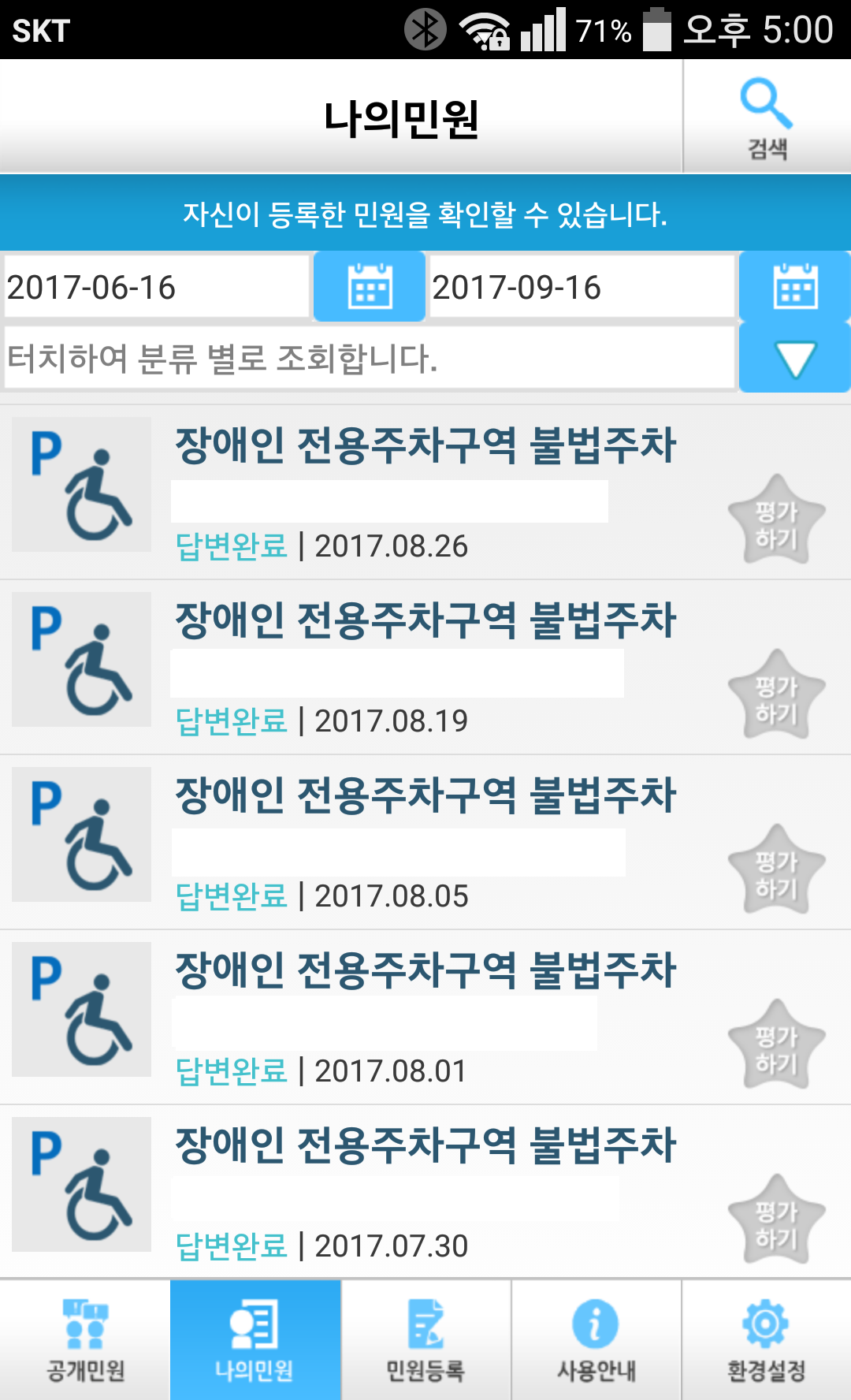Tap 평가하기 star for the 2017.08.05 complaint
Image resolution: width=851 pixels, height=1400 pixels.
[x=776, y=870]
